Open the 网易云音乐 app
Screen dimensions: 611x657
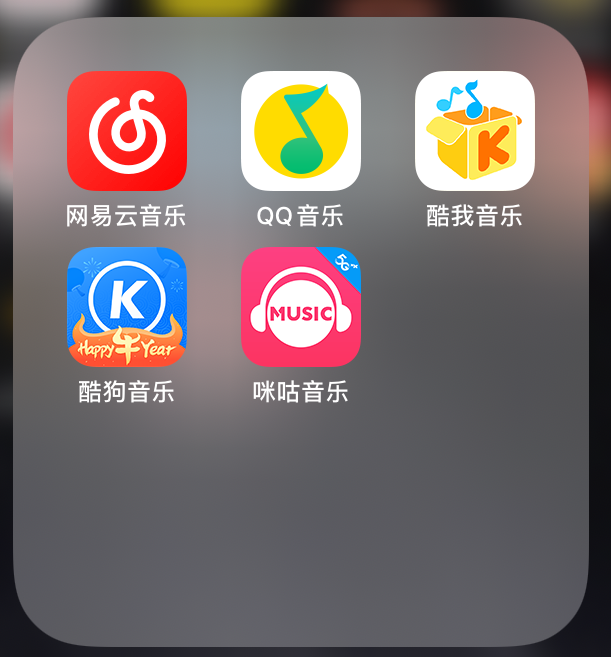pyautogui.click(x=127, y=131)
